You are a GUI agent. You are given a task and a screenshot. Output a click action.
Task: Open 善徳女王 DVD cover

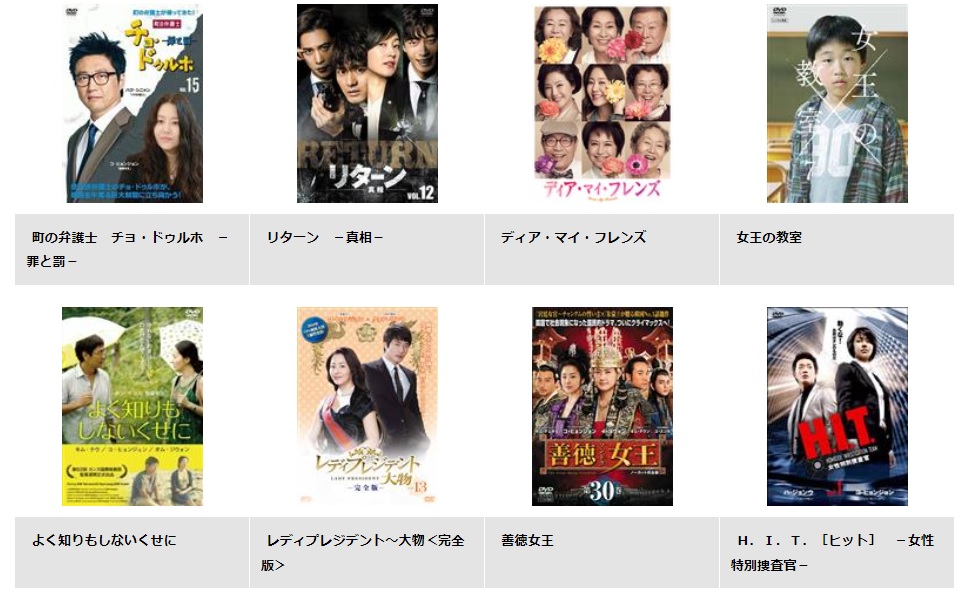pos(602,406)
